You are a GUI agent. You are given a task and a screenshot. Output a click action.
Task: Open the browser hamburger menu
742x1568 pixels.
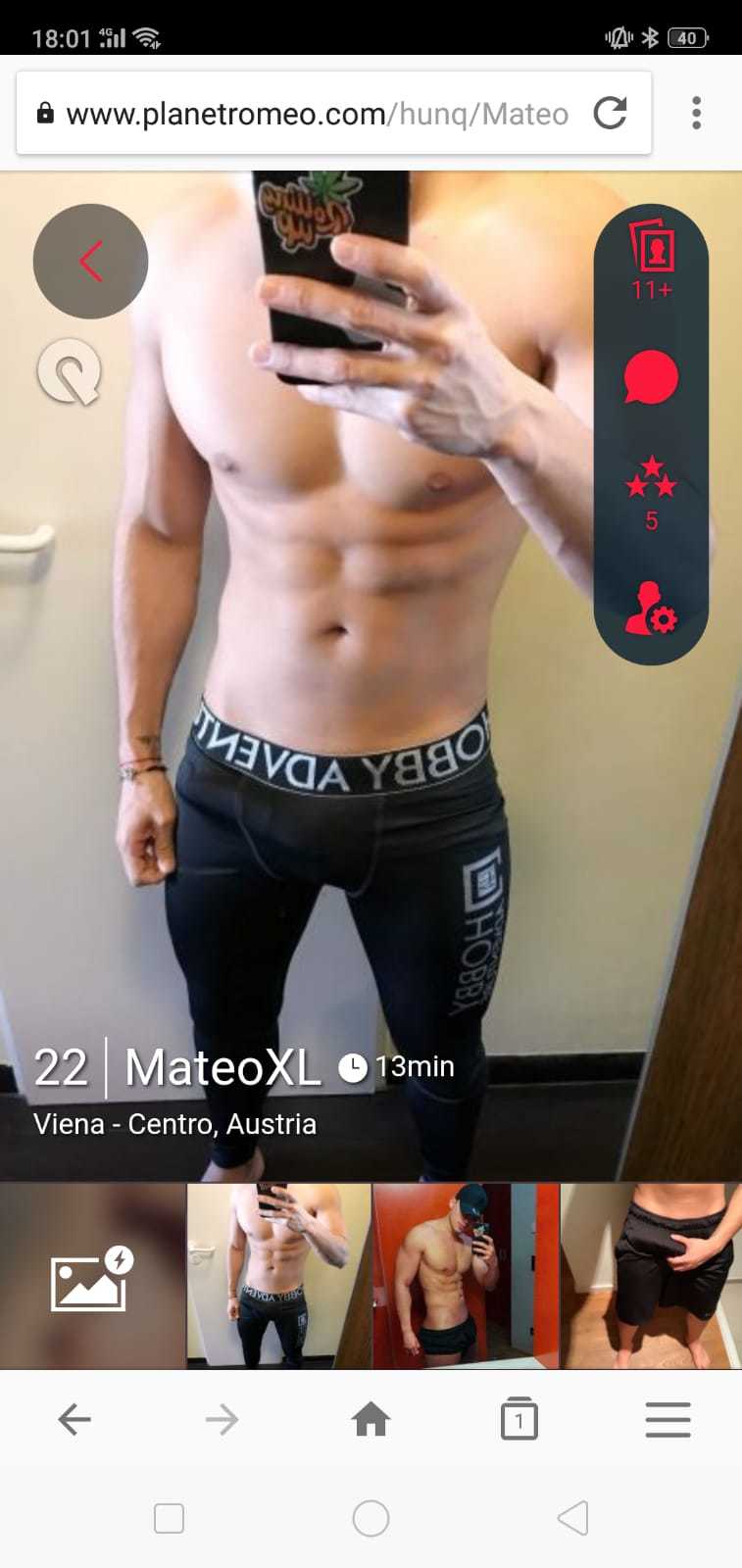click(668, 1419)
